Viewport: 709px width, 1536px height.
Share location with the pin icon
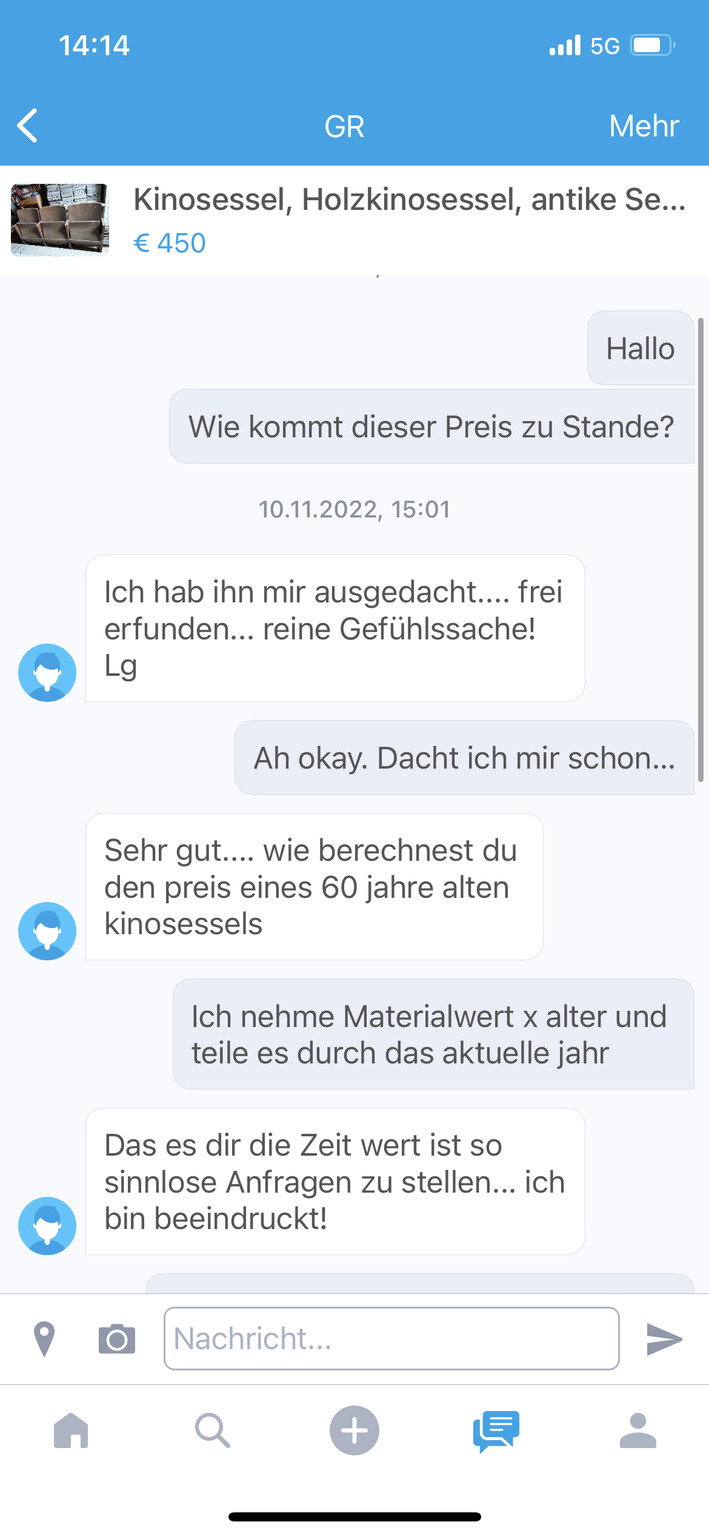(x=44, y=1339)
